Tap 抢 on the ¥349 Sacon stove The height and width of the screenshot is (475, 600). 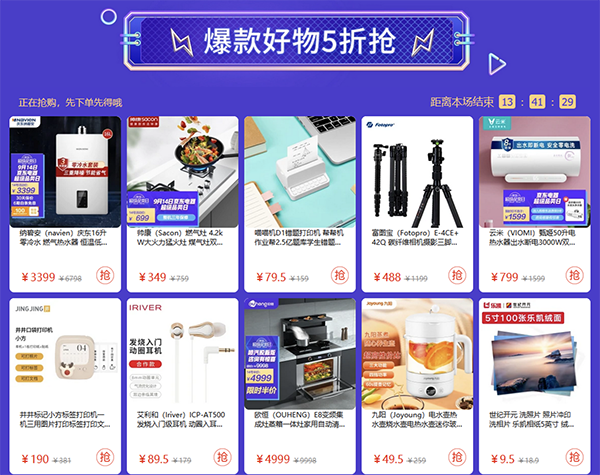coord(225,275)
